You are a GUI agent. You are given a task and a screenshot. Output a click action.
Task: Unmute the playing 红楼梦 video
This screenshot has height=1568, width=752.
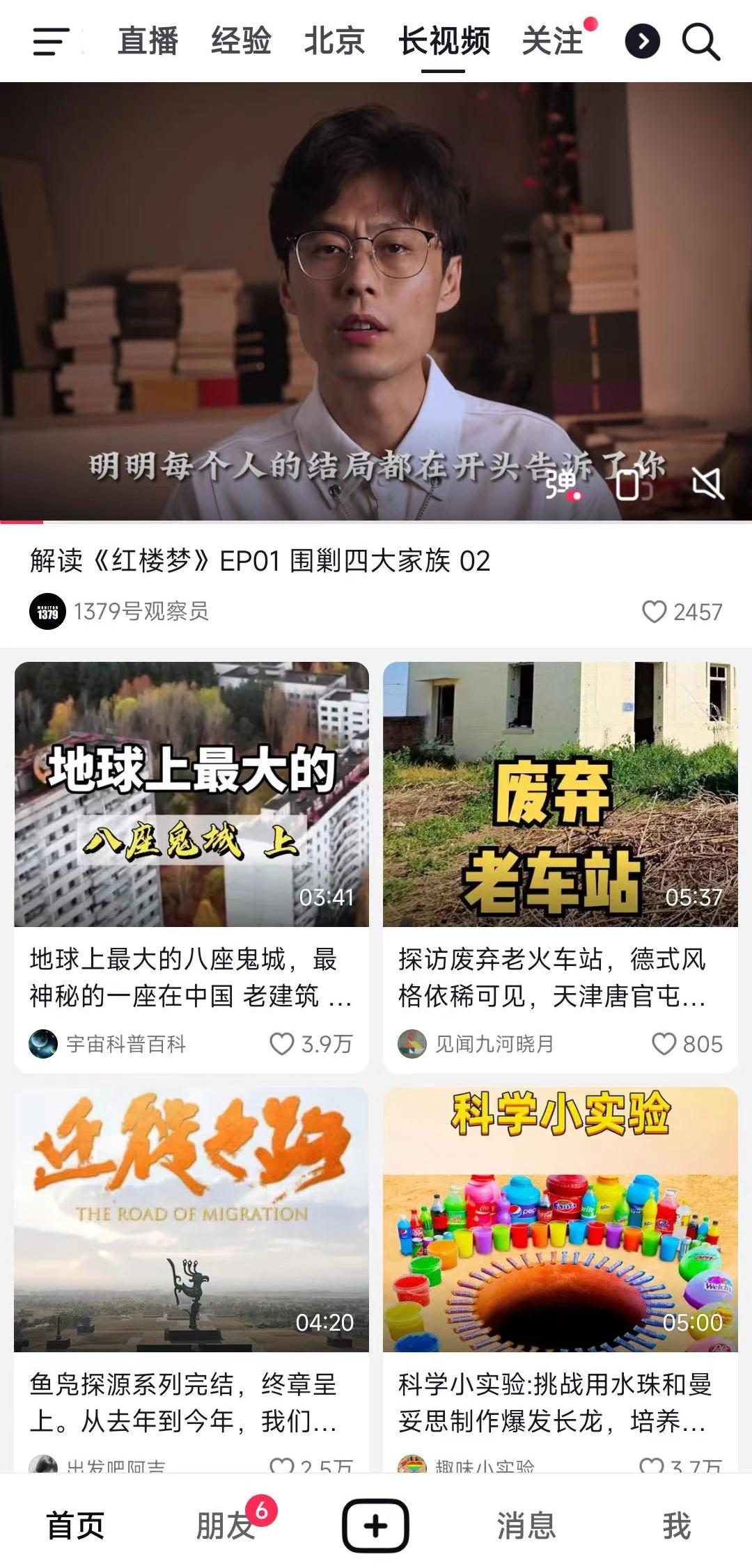[x=707, y=483]
